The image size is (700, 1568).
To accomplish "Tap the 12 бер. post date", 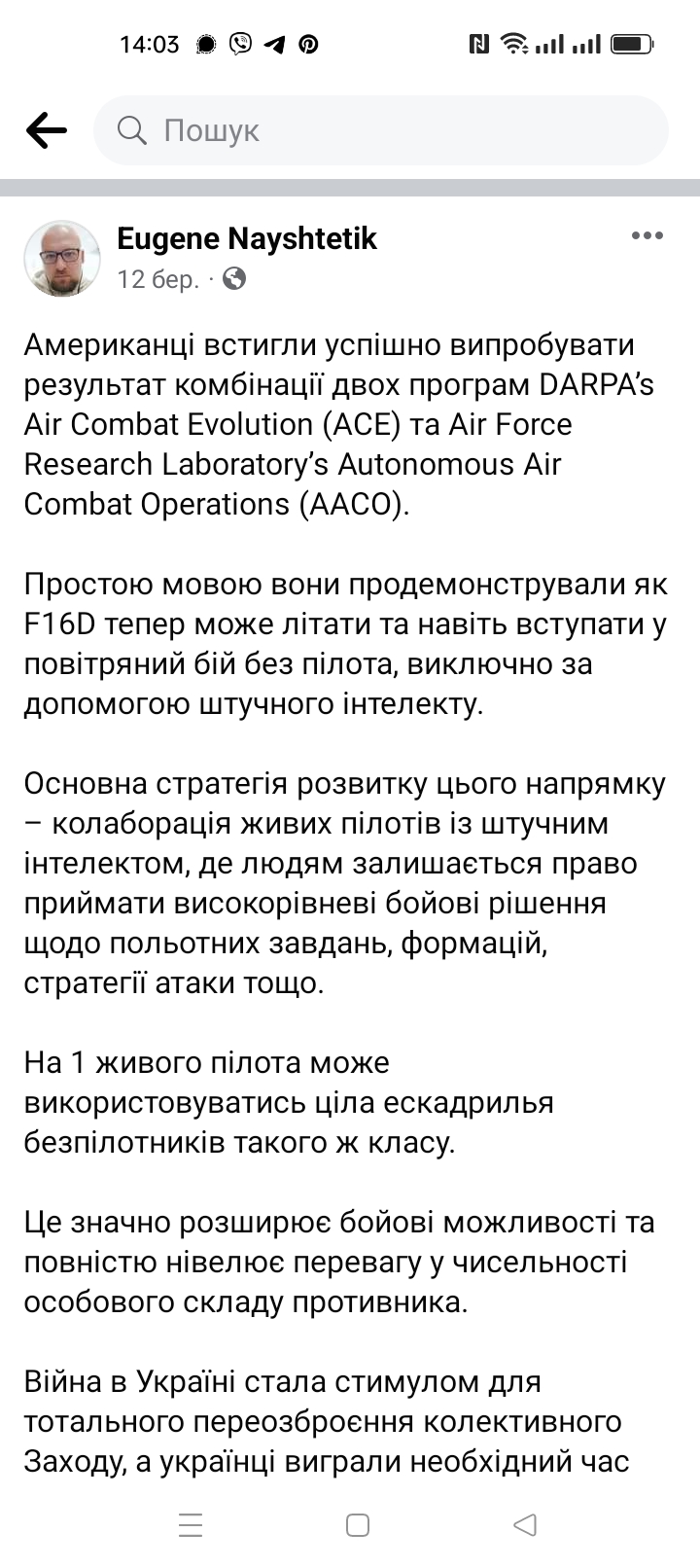I will [157, 280].
